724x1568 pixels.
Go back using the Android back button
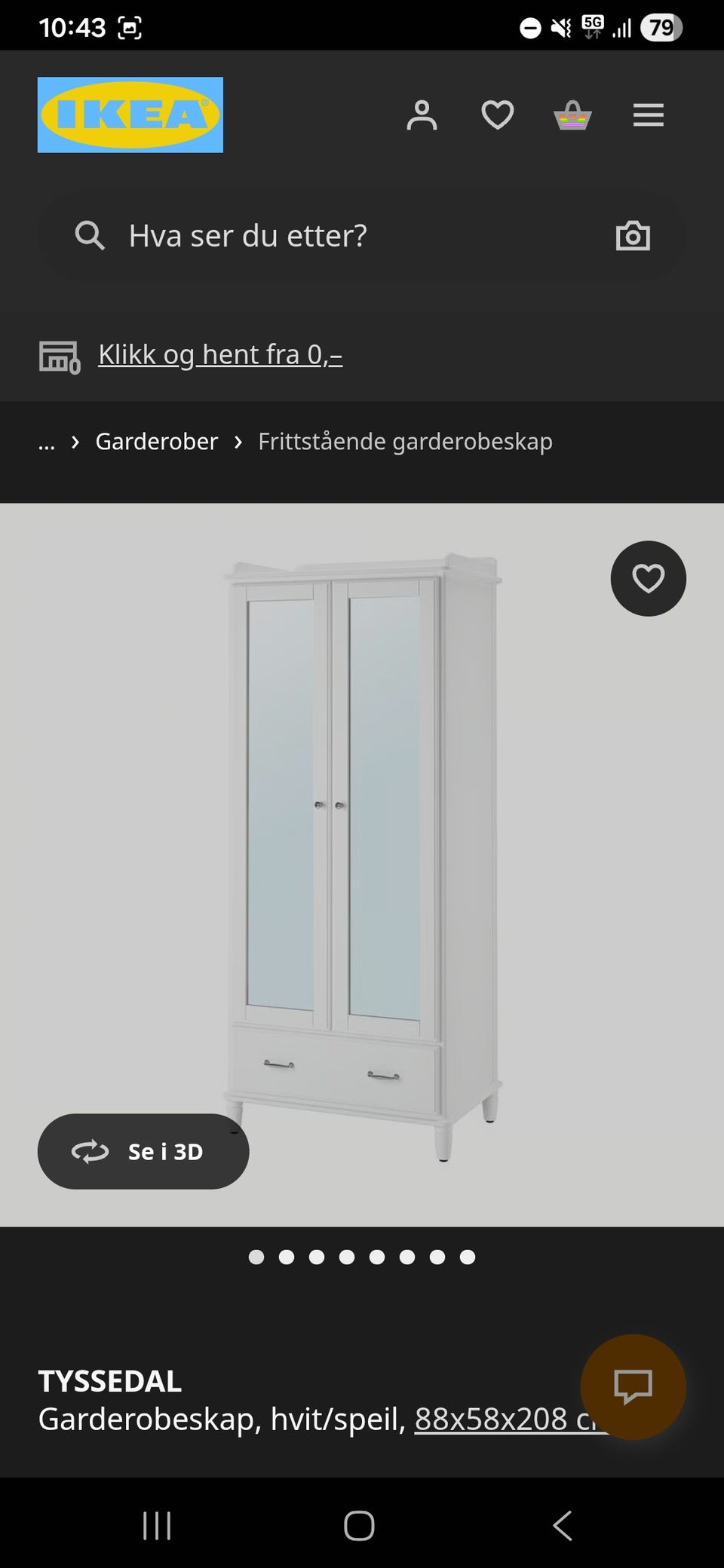point(562,1524)
